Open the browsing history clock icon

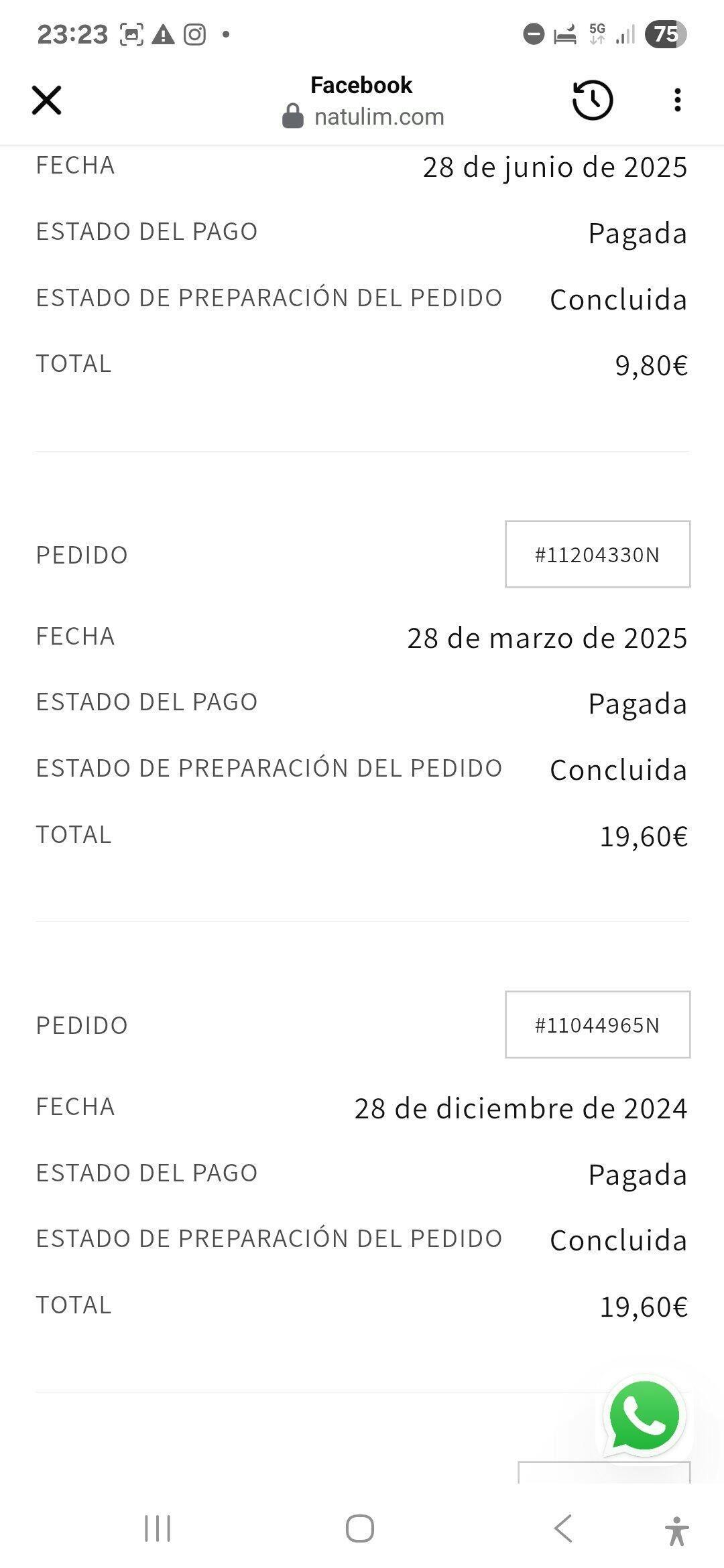tap(593, 101)
